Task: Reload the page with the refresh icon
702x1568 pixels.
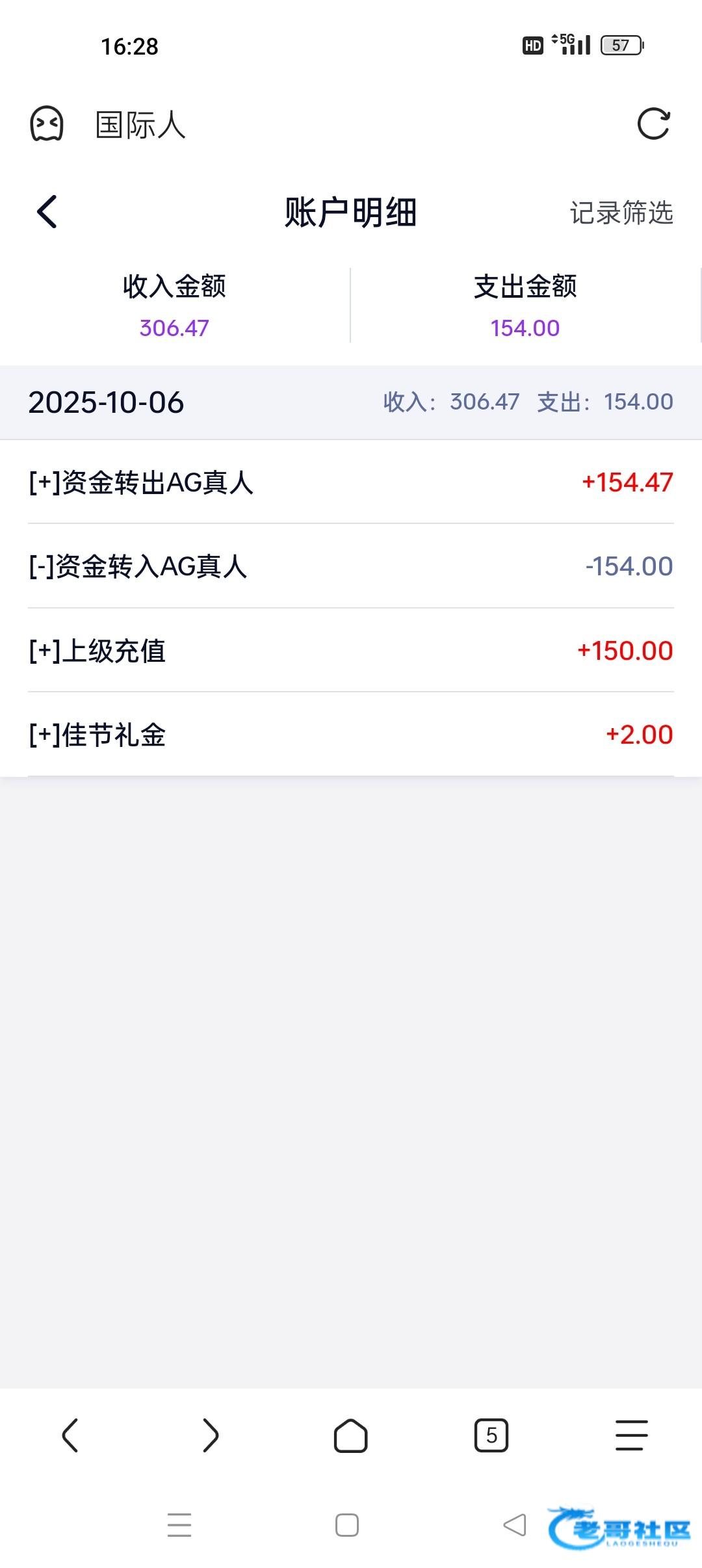Action: tap(653, 124)
